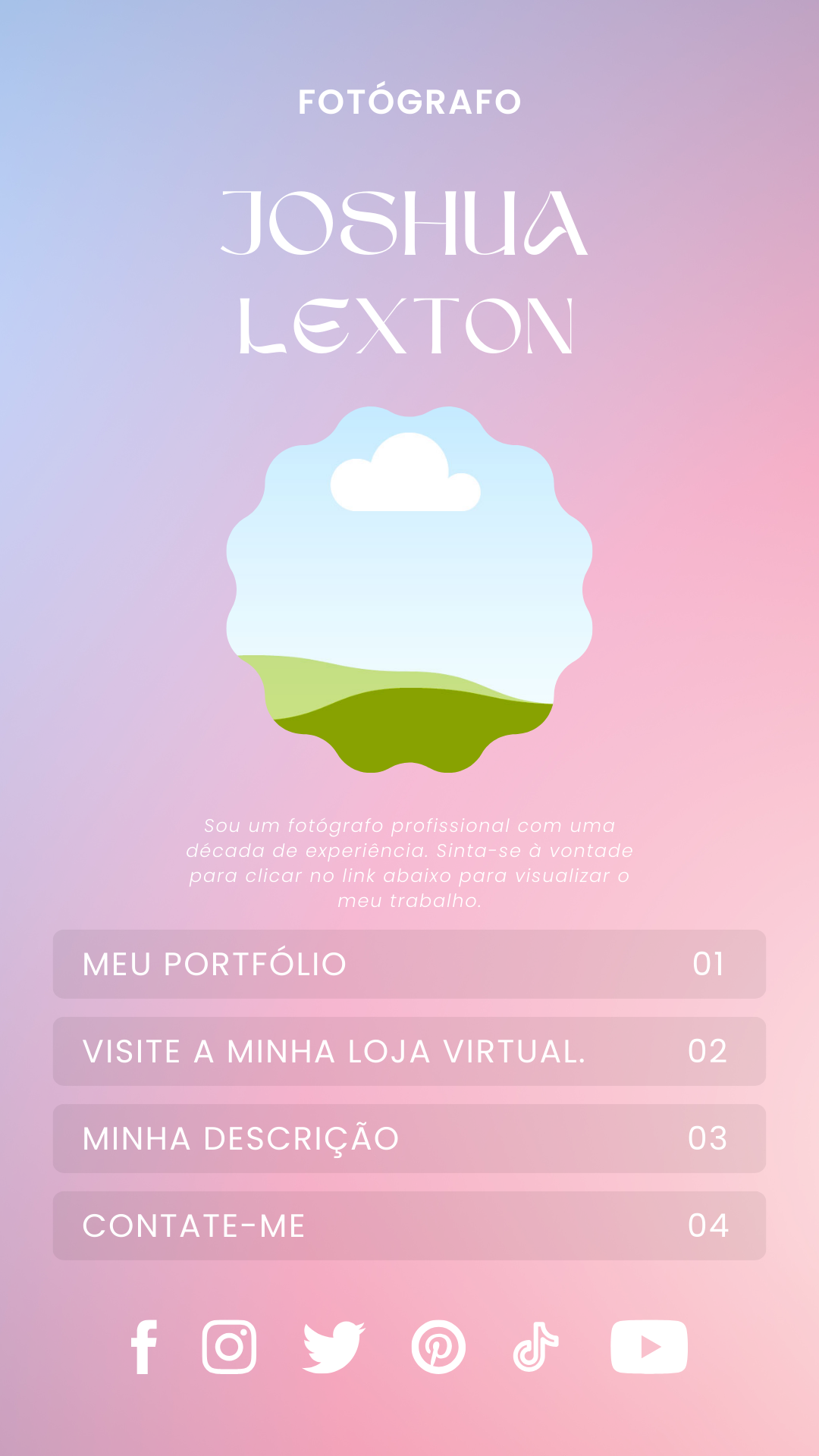Open the Minha Descrição link
The width and height of the screenshot is (819, 1456).
tap(409, 1138)
